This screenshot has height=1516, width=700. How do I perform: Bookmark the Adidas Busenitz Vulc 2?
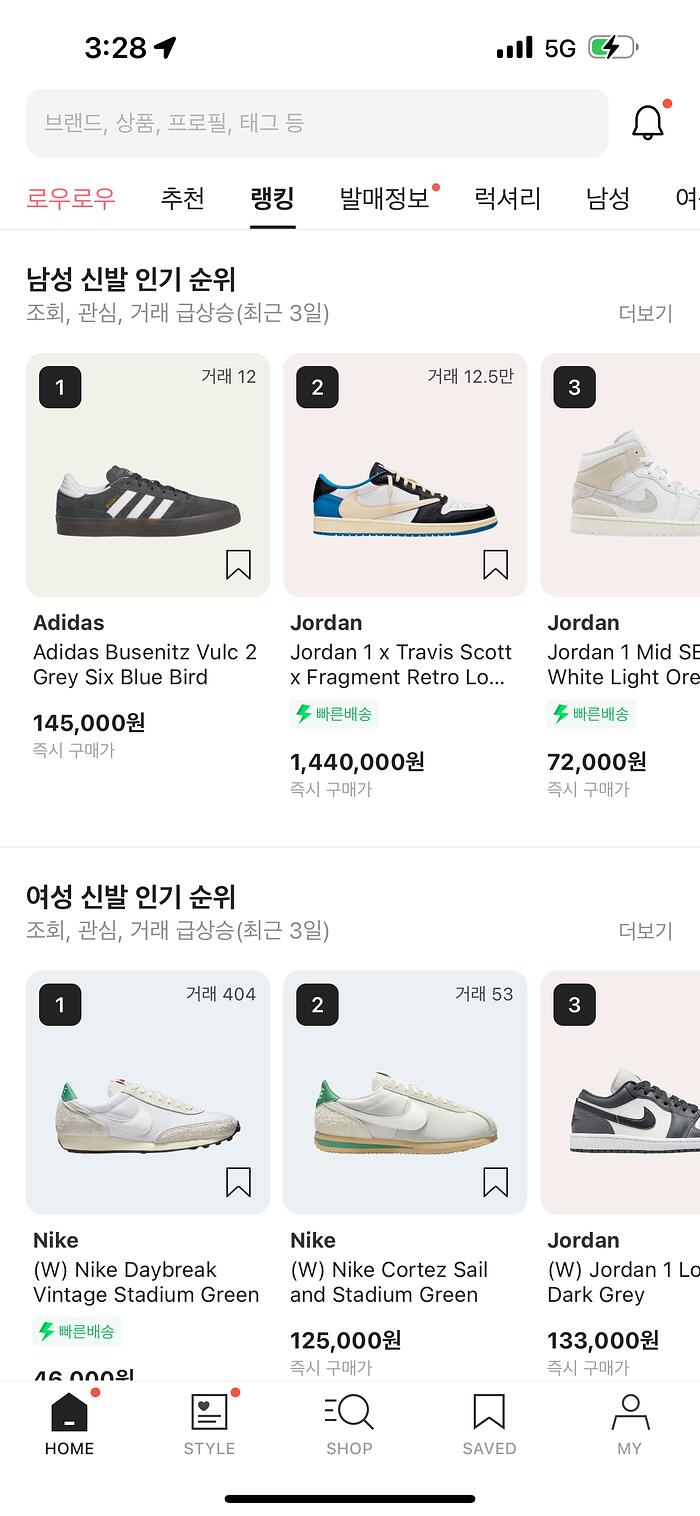point(238,565)
